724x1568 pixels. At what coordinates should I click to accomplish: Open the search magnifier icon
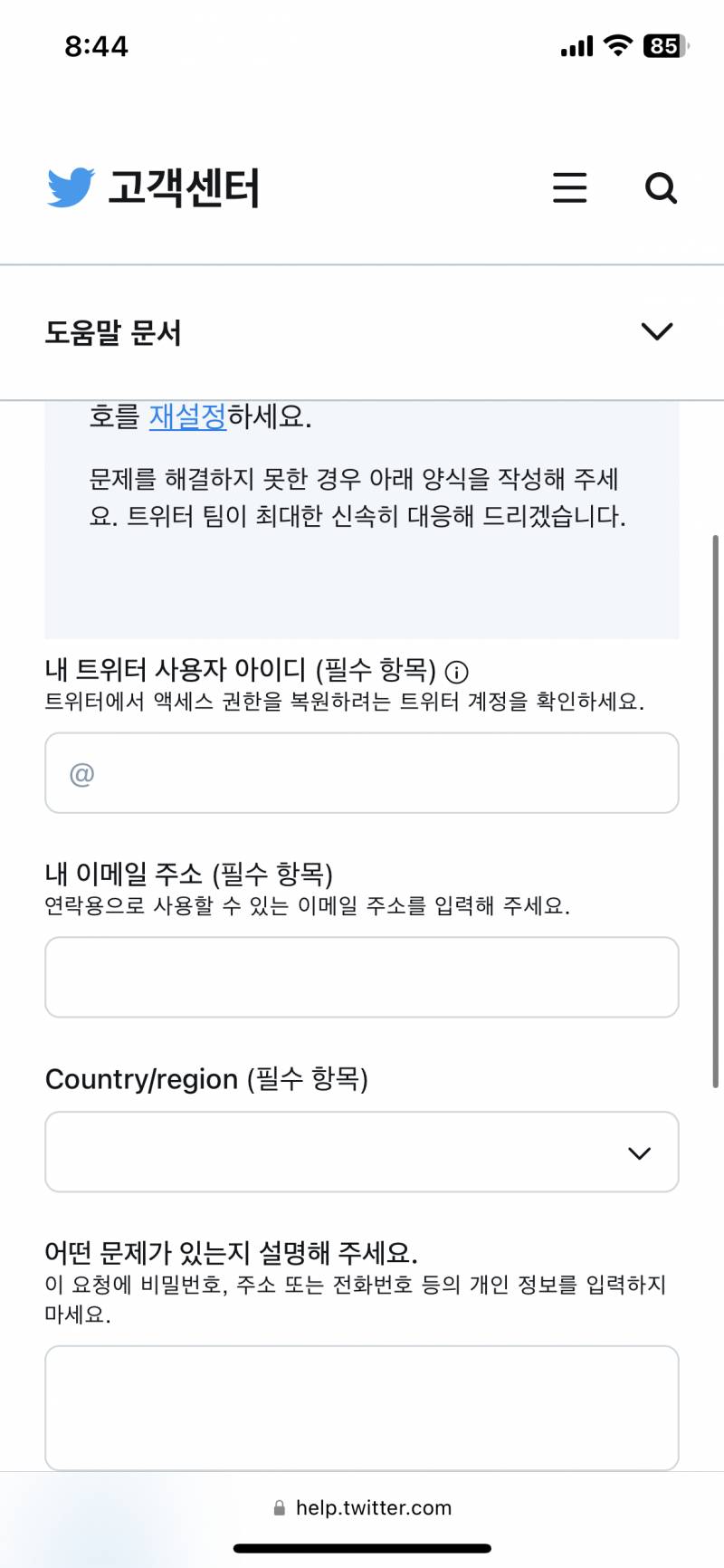pos(662,187)
